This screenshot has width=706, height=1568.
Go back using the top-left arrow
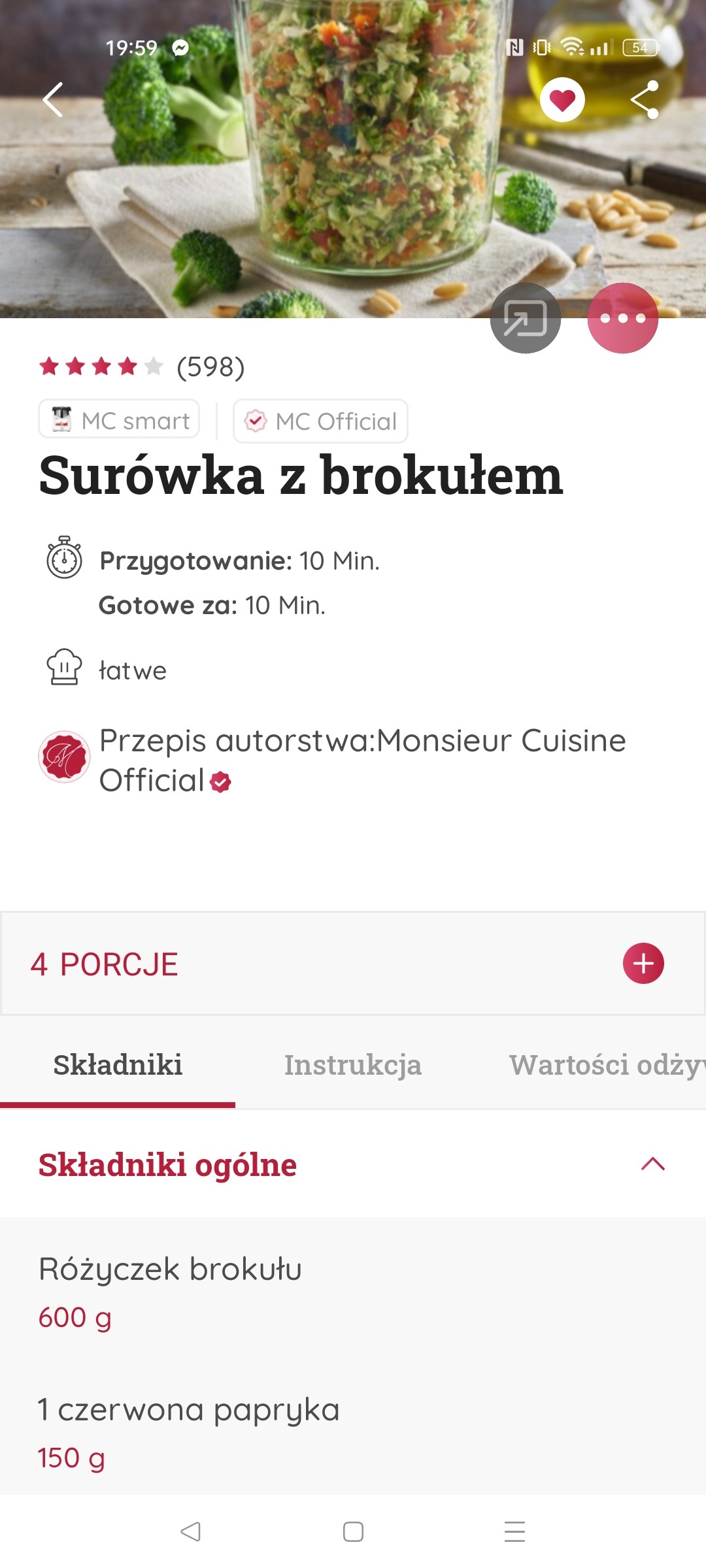[x=53, y=100]
